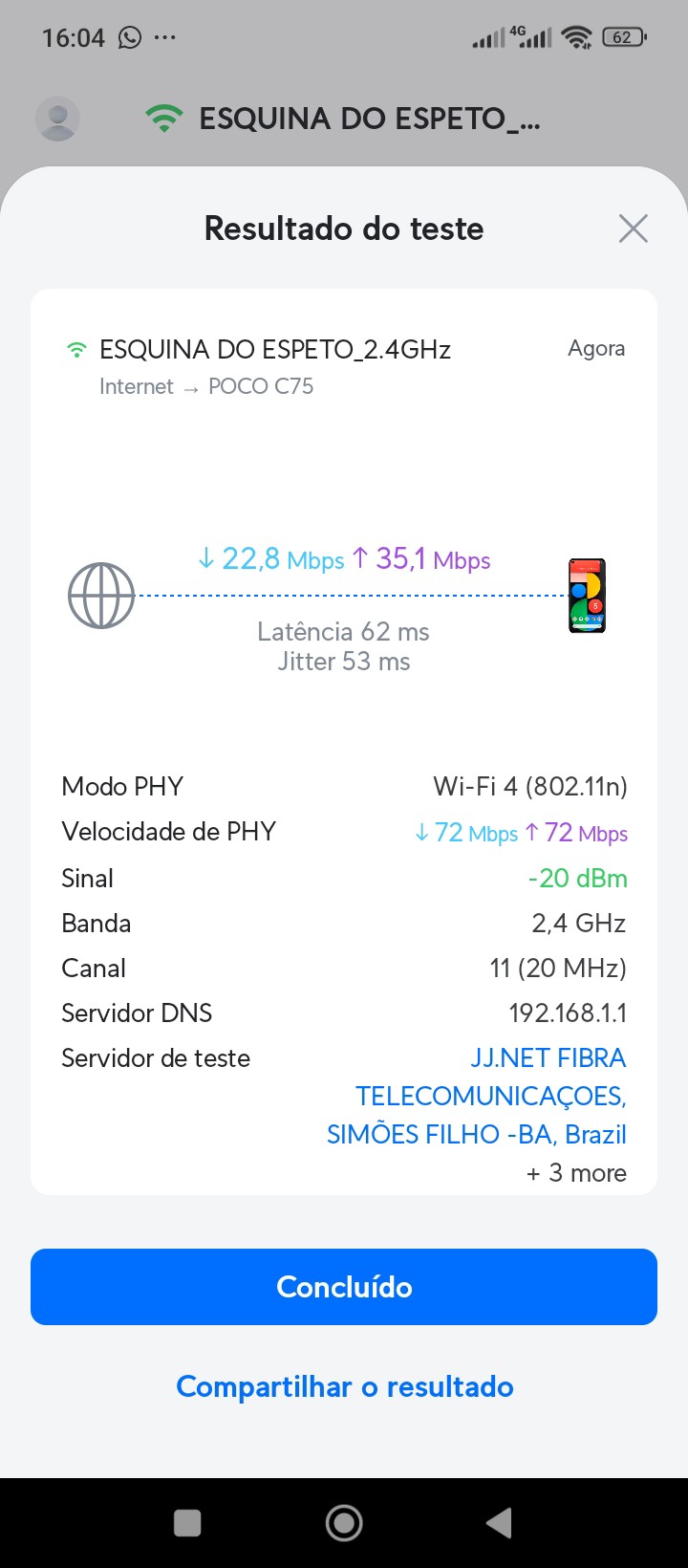Share the result via Compartilhar o resultado

[344, 1386]
